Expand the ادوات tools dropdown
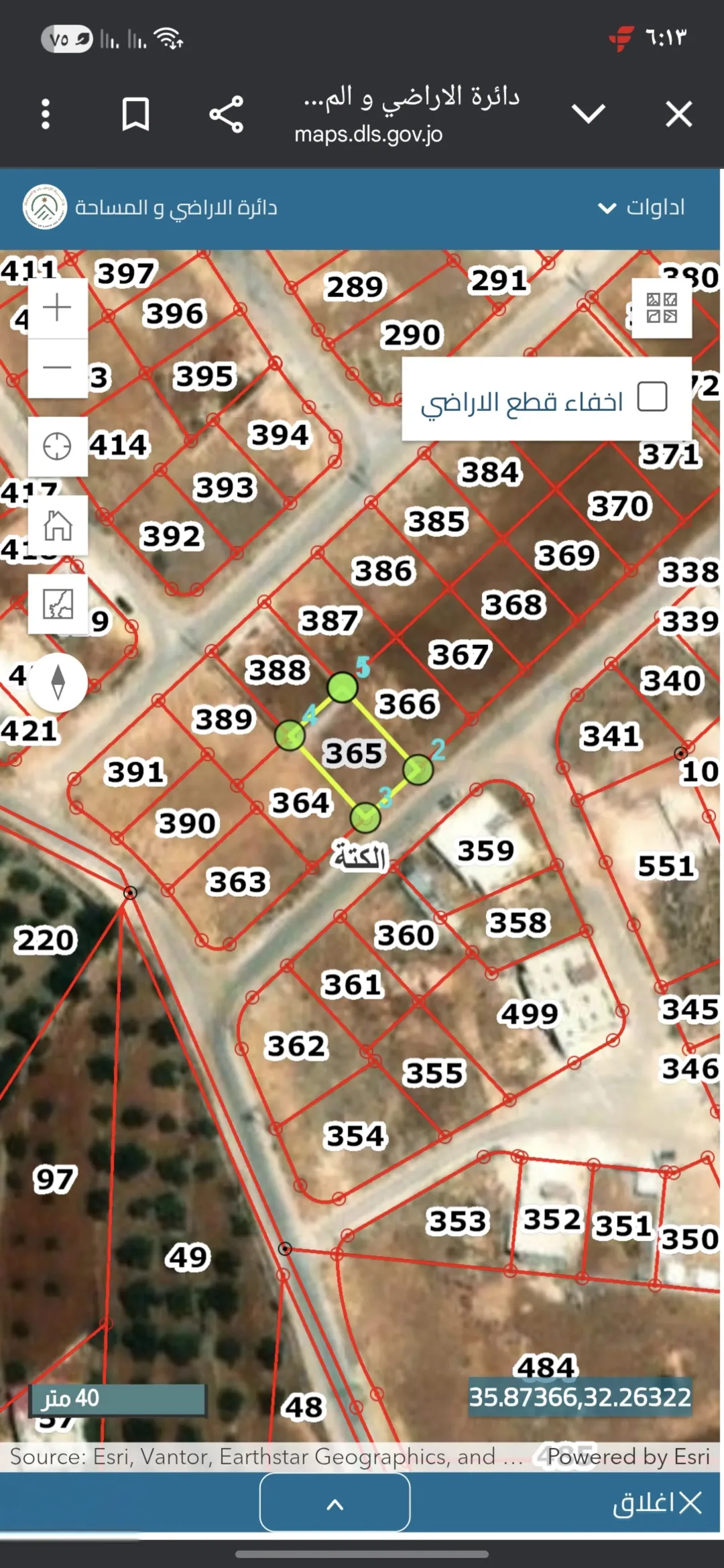 [x=642, y=208]
